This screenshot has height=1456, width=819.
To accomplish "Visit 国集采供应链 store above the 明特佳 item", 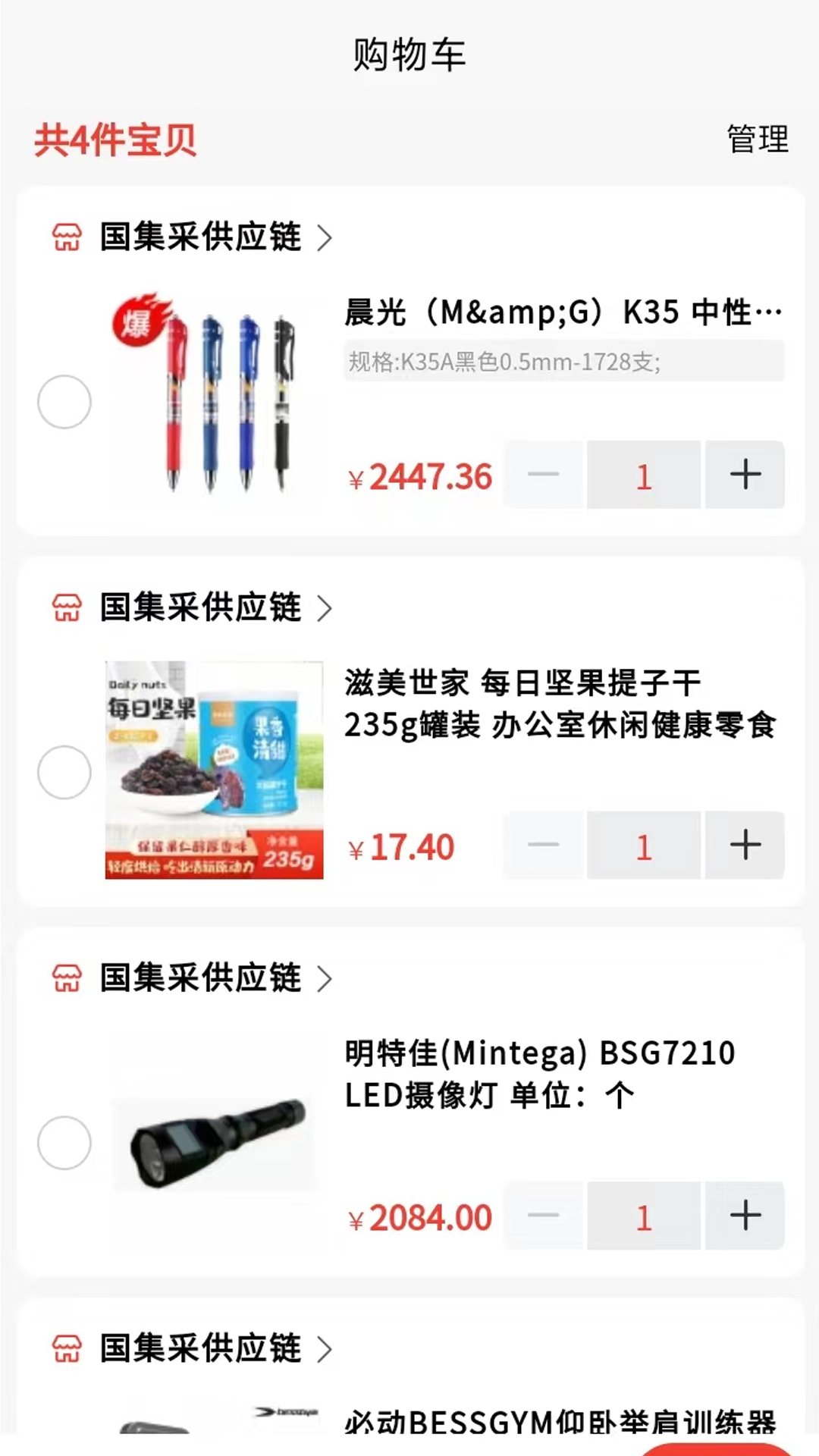I will pyautogui.click(x=201, y=978).
